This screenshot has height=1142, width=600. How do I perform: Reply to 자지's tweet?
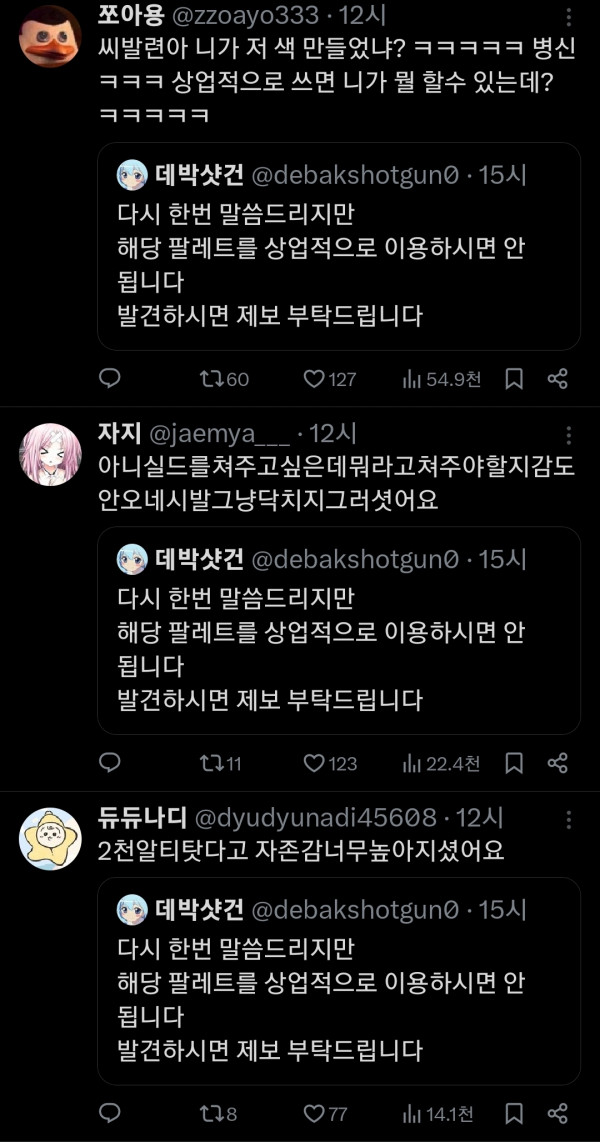click(x=111, y=763)
